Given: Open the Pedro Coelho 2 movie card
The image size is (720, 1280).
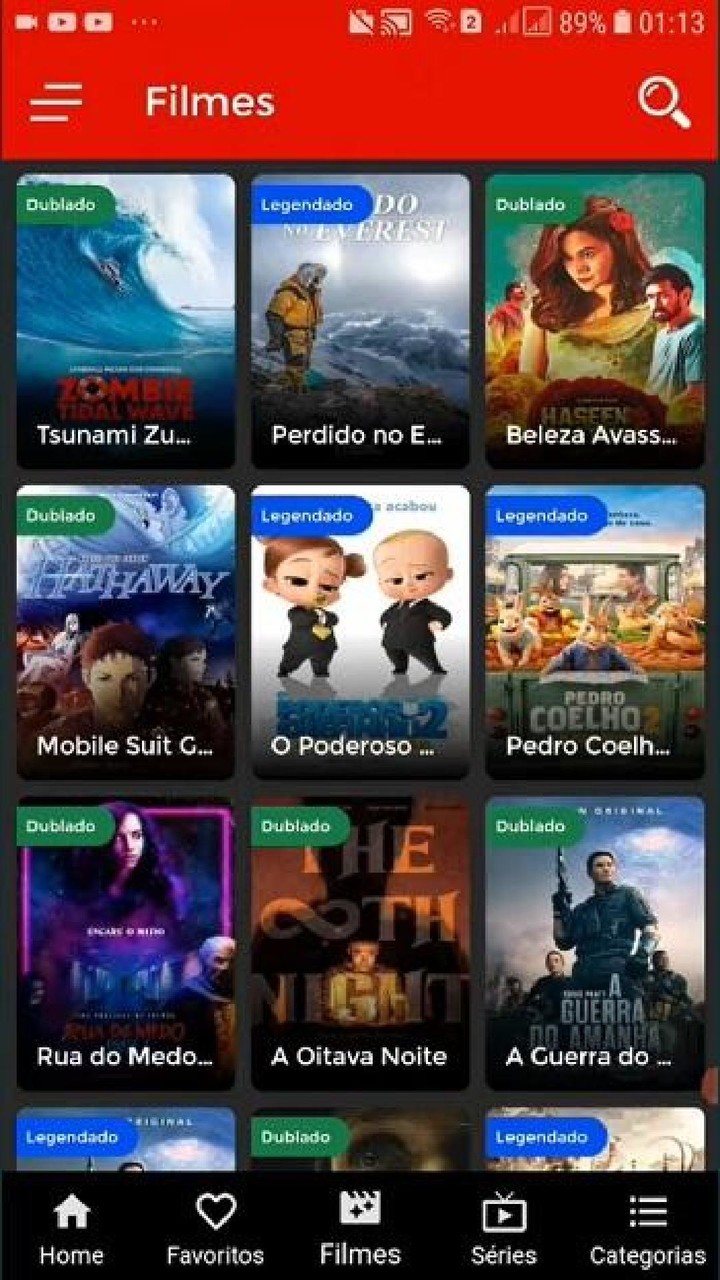Looking at the screenshot, I should pyautogui.click(x=595, y=632).
